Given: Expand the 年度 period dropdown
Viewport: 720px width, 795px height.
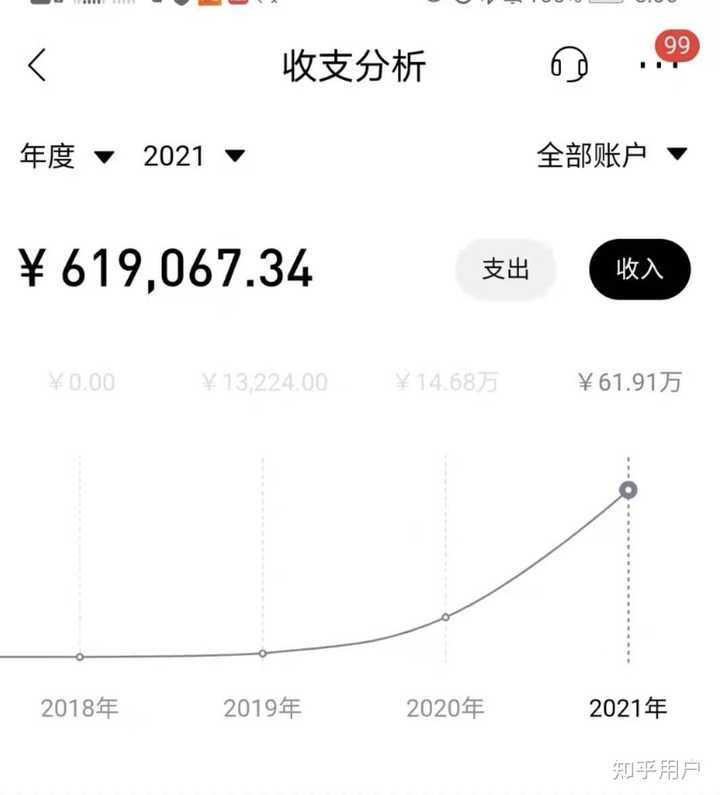Looking at the screenshot, I should click(x=67, y=156).
